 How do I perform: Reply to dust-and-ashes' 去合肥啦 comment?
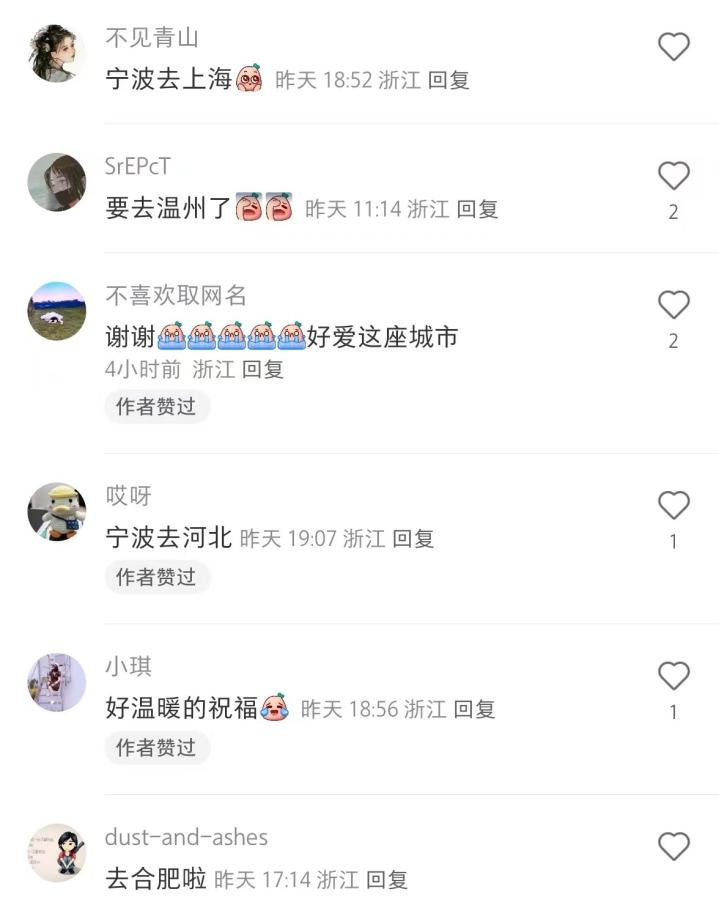(387, 880)
